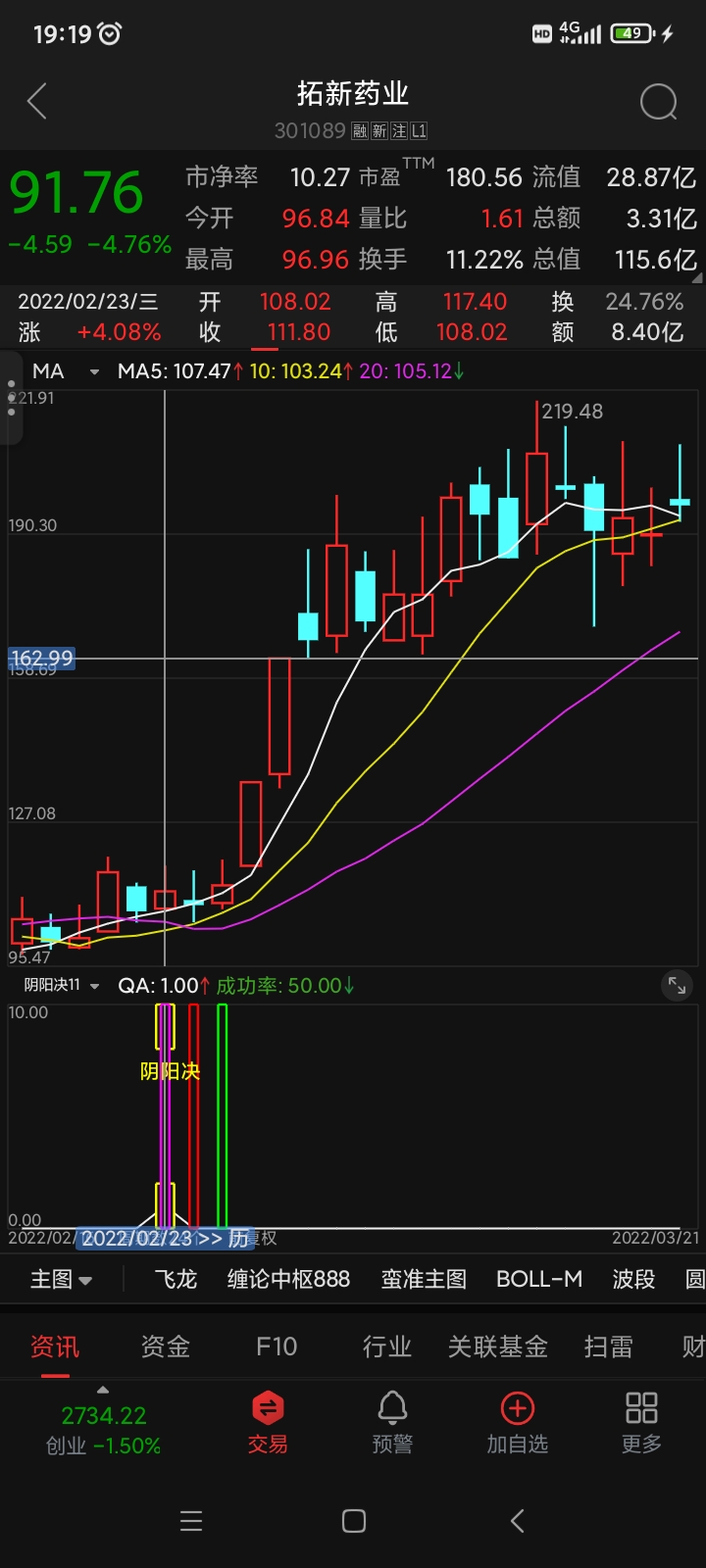Open the MA indicator dropdown
Image resolution: width=706 pixels, height=1568 pixels.
94,372
